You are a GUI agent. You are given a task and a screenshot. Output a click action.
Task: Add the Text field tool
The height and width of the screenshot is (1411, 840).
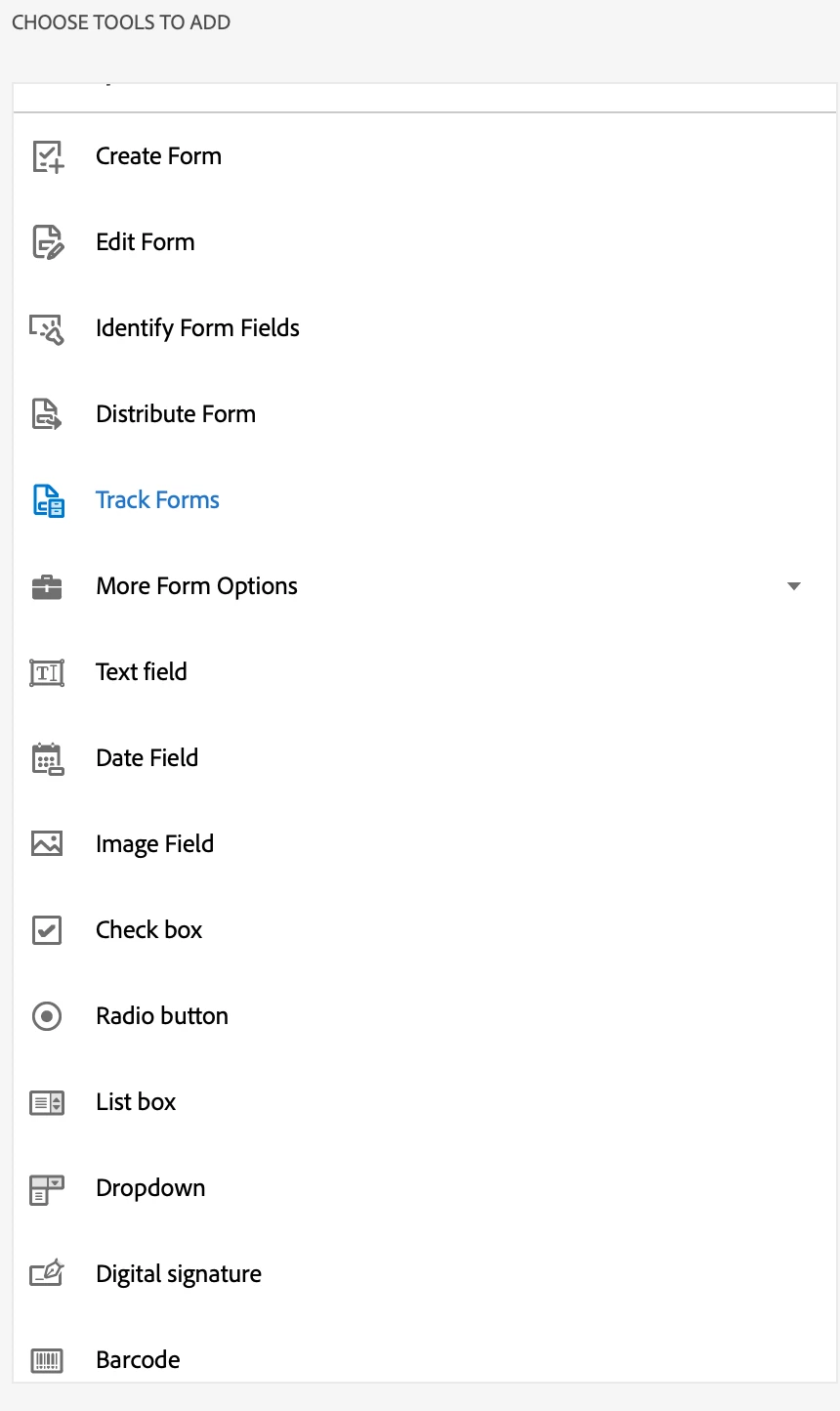pos(142,672)
